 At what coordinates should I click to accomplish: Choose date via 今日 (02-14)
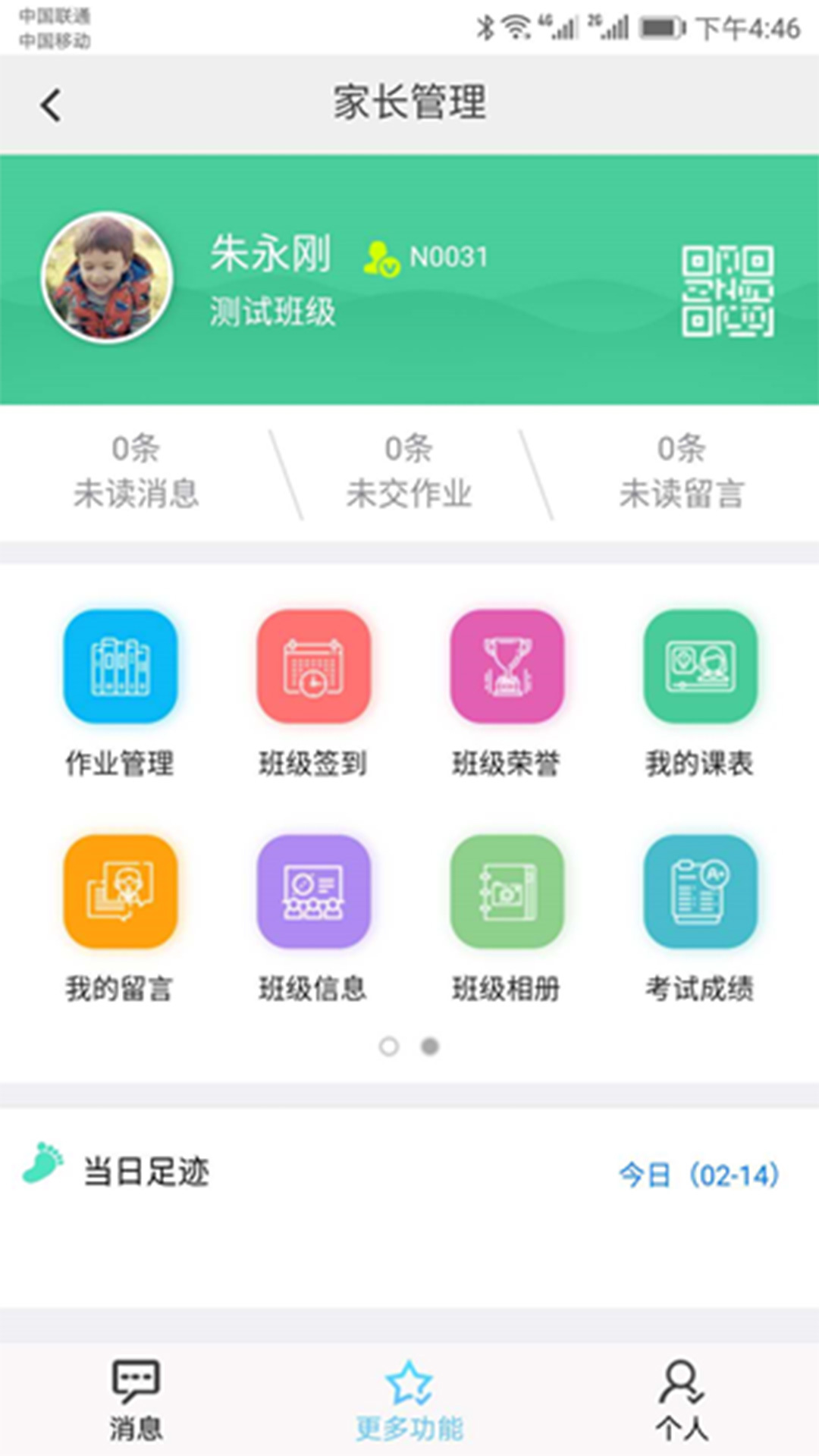[x=698, y=1175]
